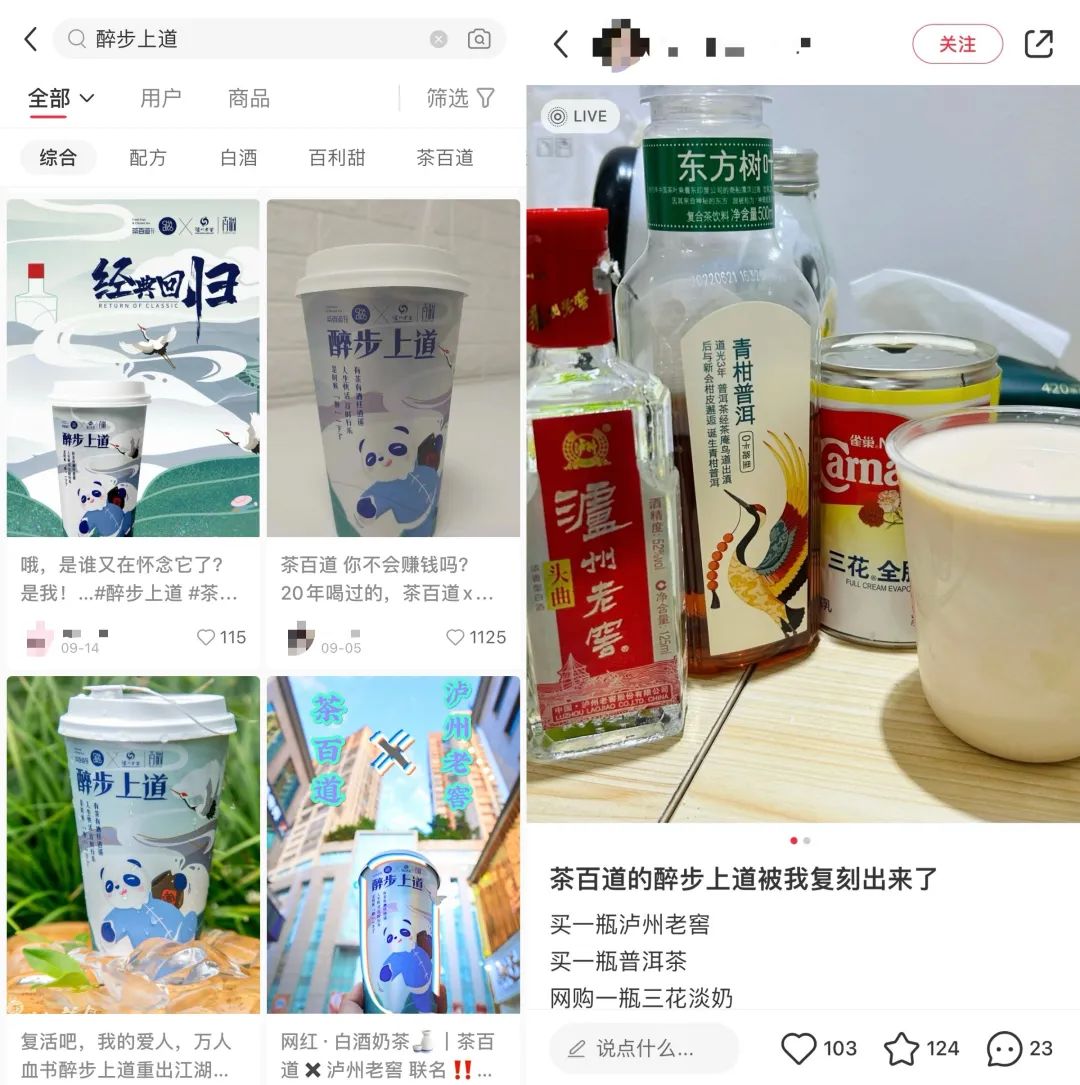The height and width of the screenshot is (1085, 1080).
Task: Like the post with 1125 likes
Action: 456,637
